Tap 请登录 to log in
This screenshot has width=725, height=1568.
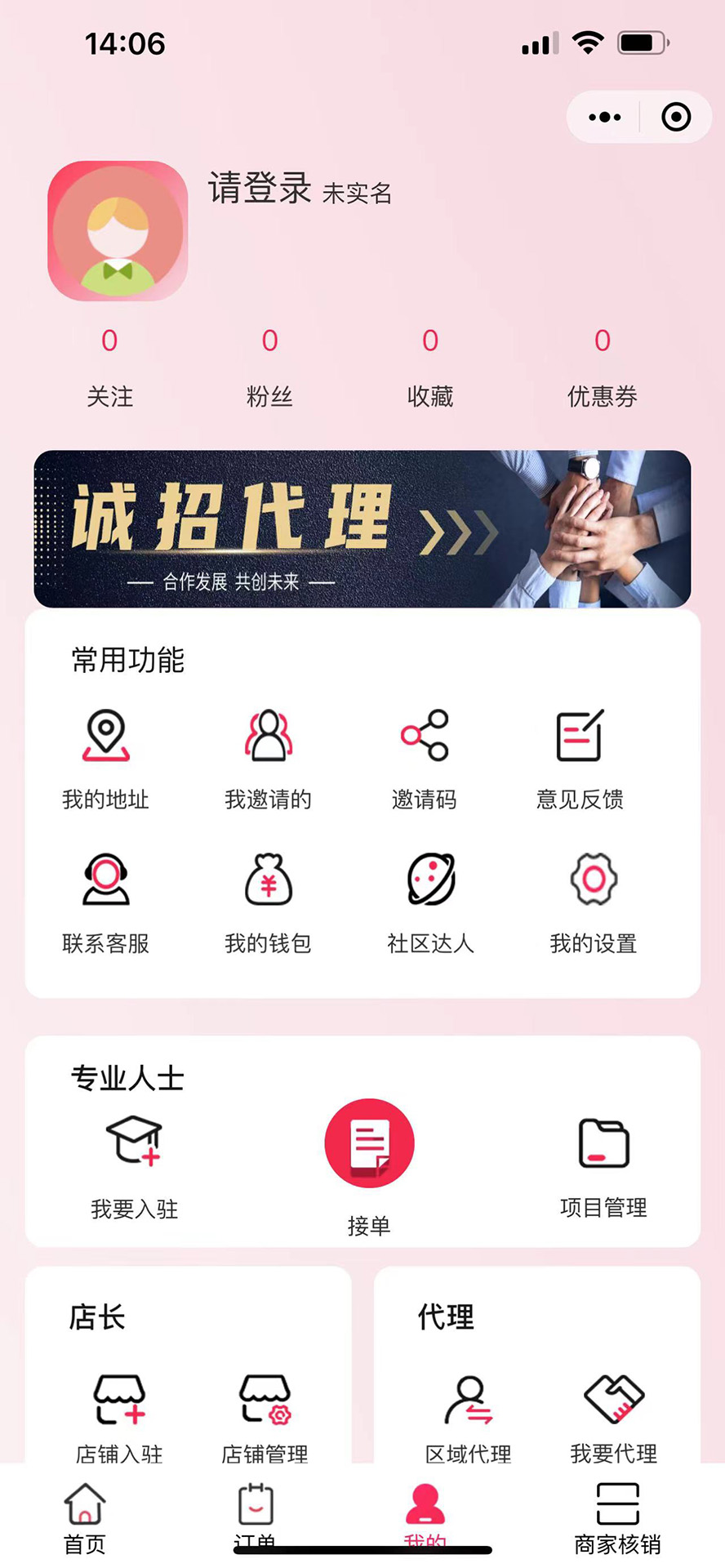(x=260, y=188)
